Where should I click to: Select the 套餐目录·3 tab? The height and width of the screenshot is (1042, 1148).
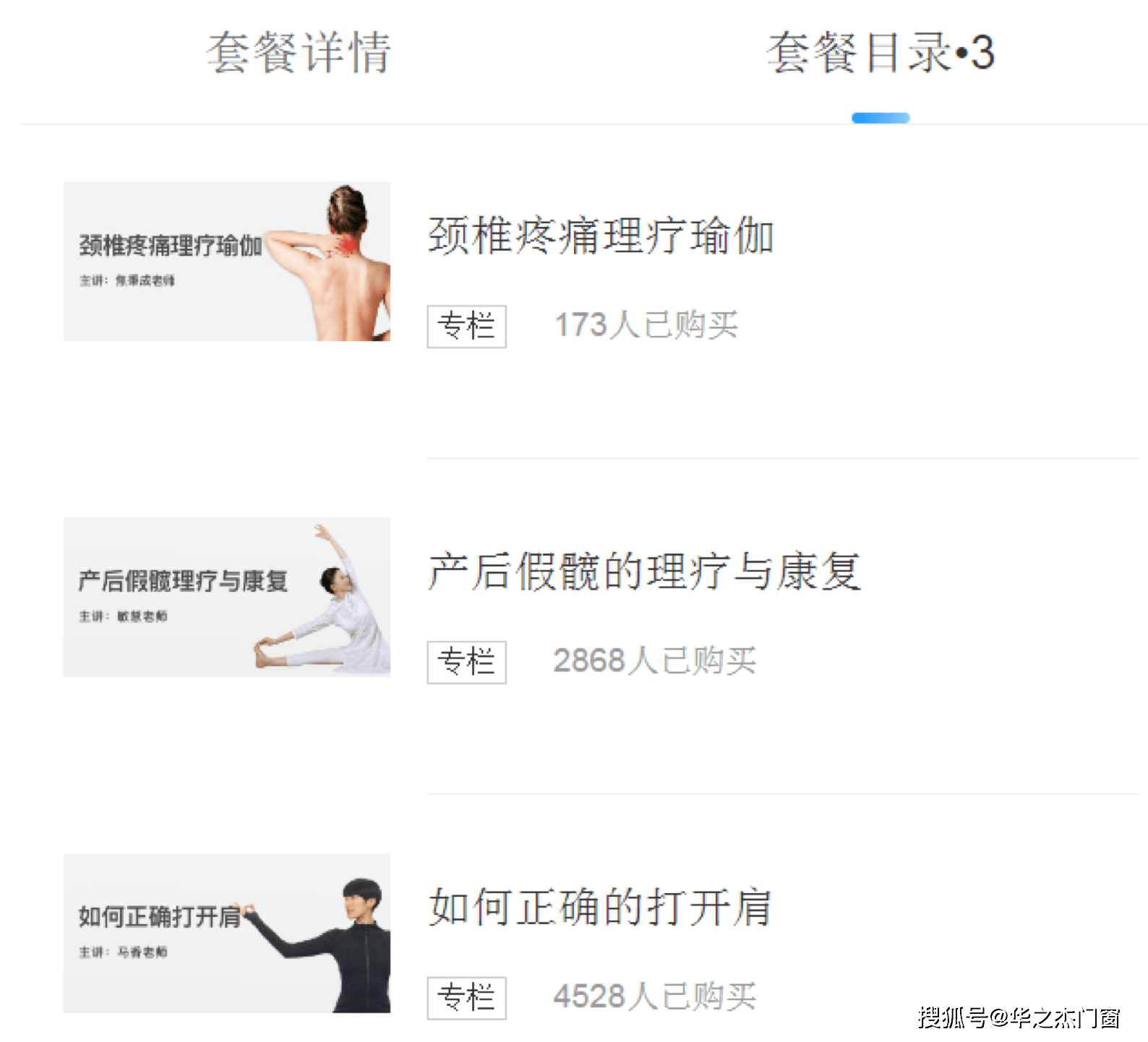(x=880, y=53)
